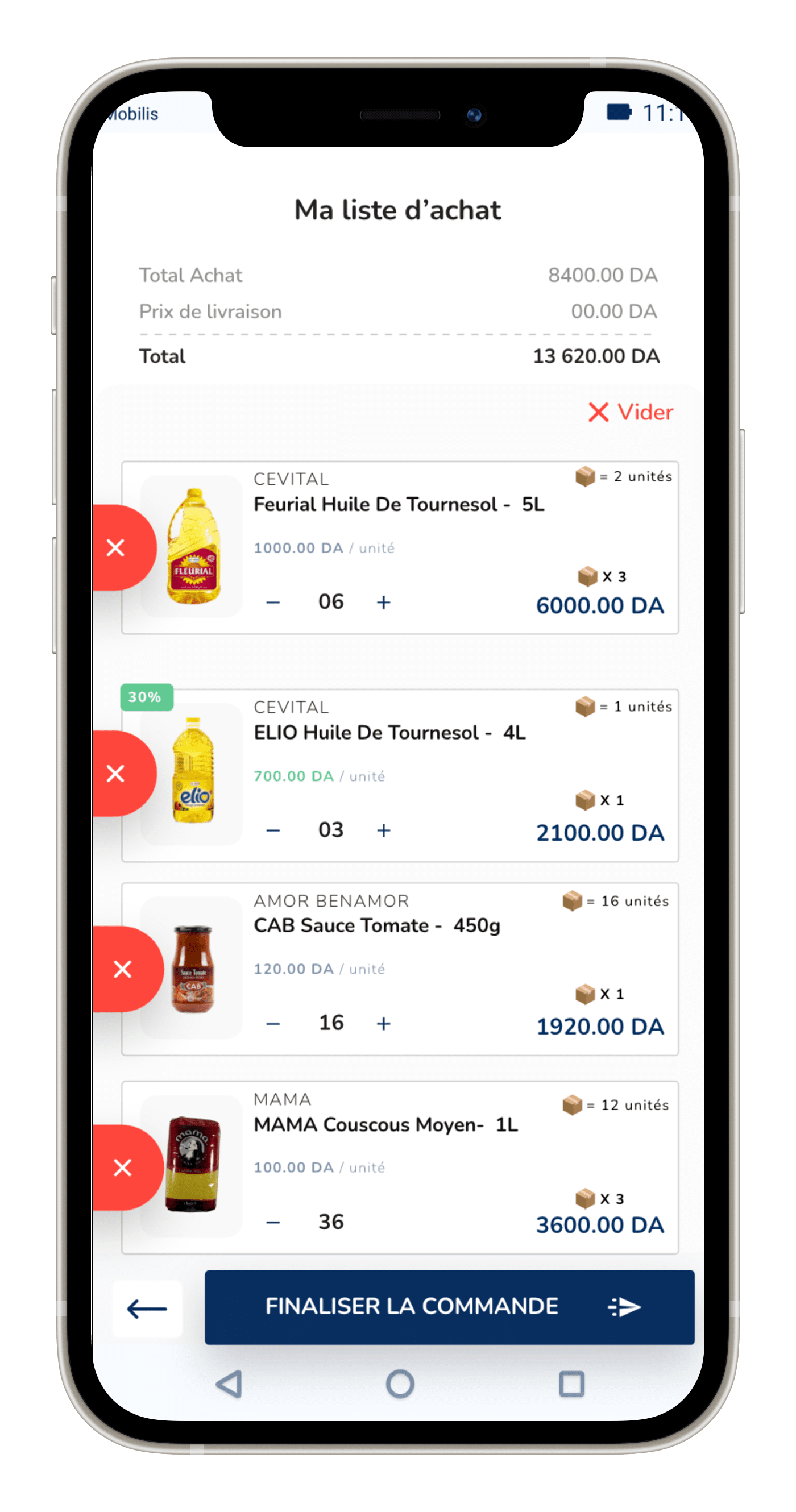Increase Feurial Huile De Tournesol quantity
Screen dimensions: 796x1512
tap(383, 602)
